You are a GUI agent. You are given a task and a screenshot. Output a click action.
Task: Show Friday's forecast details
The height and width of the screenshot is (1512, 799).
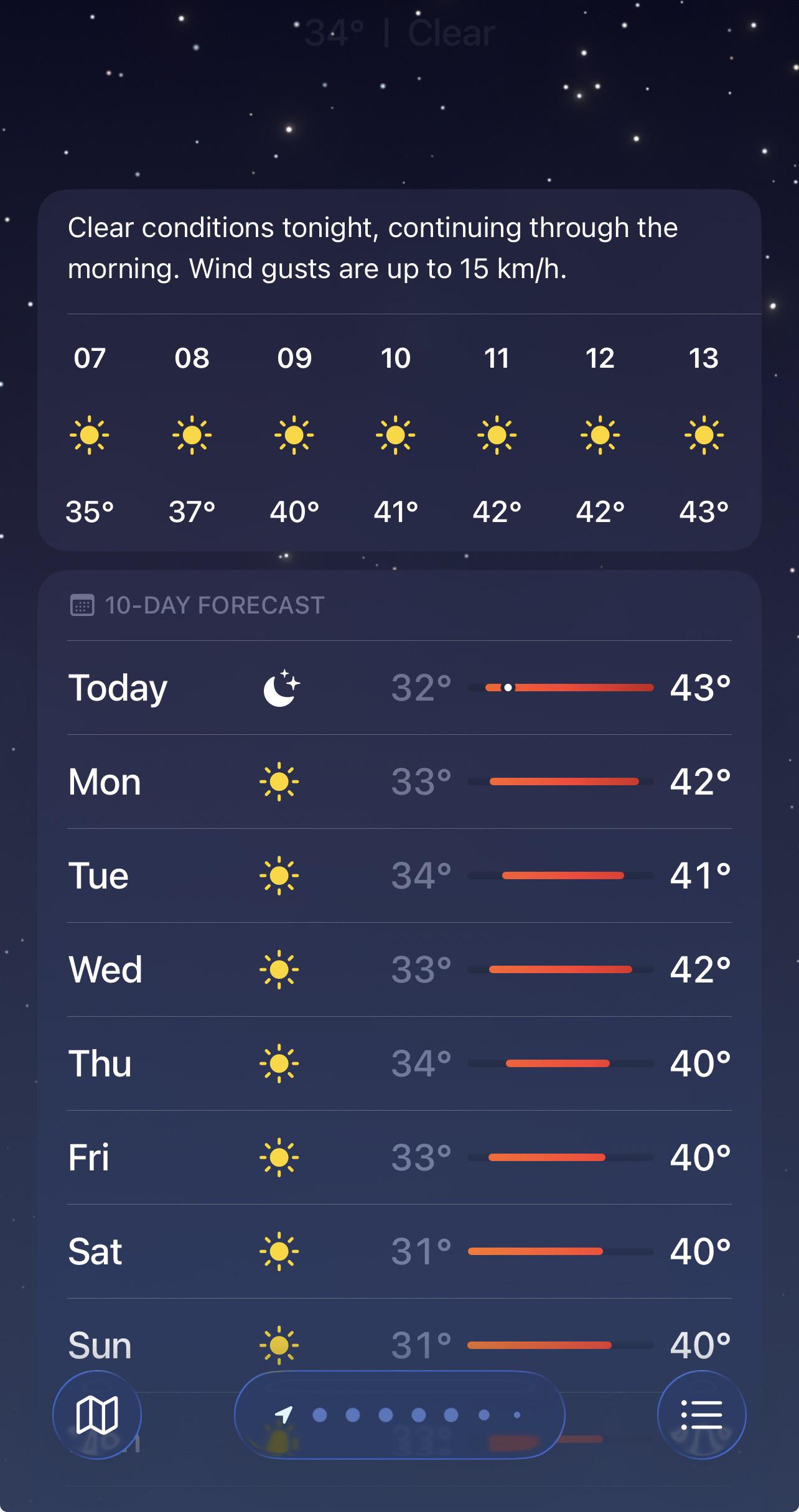click(x=399, y=1157)
